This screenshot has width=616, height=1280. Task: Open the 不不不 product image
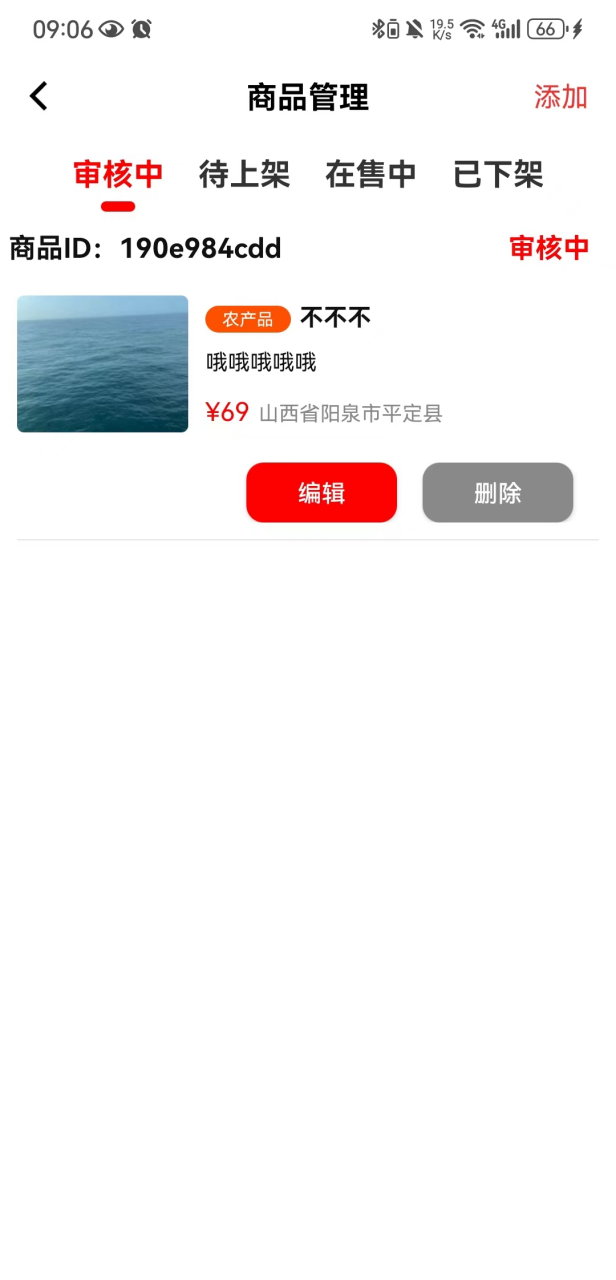(103, 364)
